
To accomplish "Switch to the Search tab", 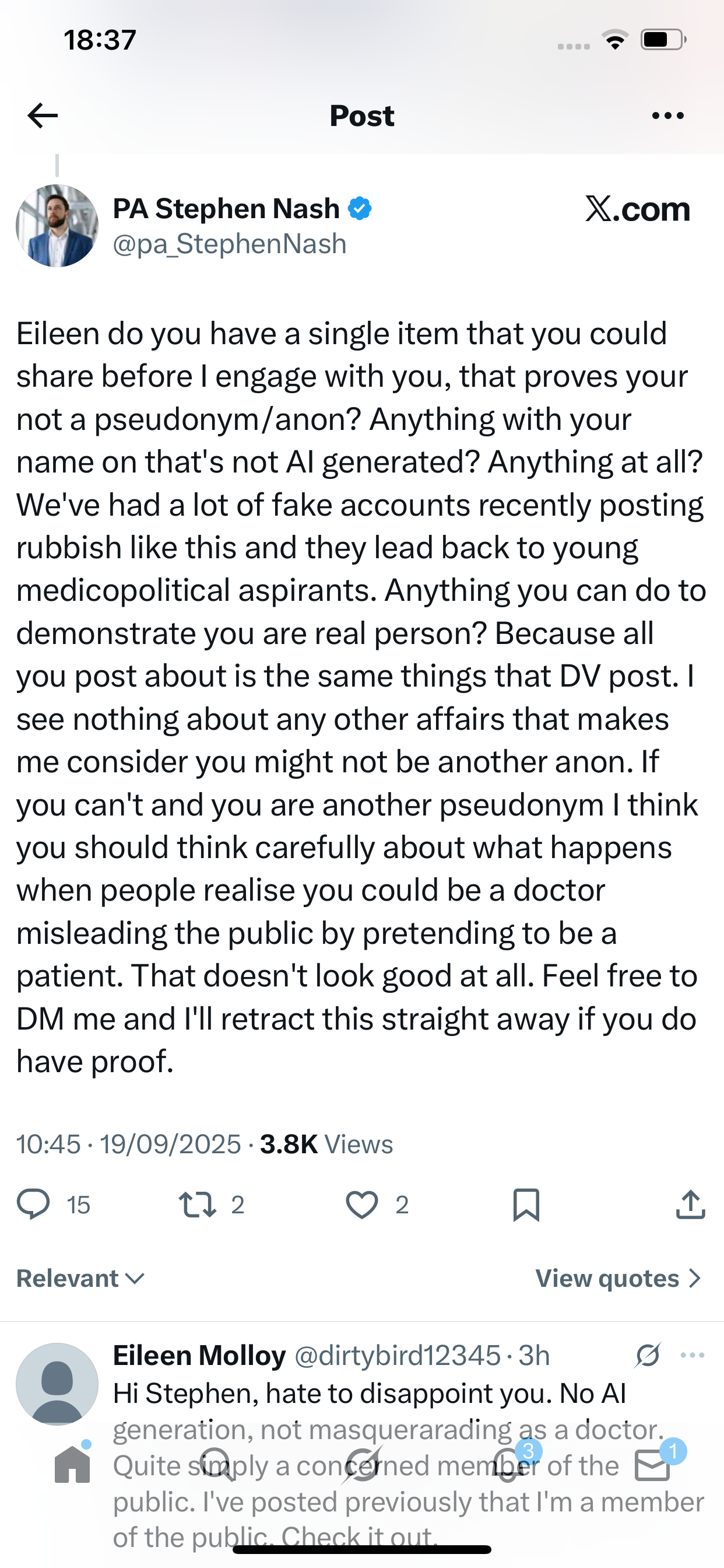I will click(217, 1465).
